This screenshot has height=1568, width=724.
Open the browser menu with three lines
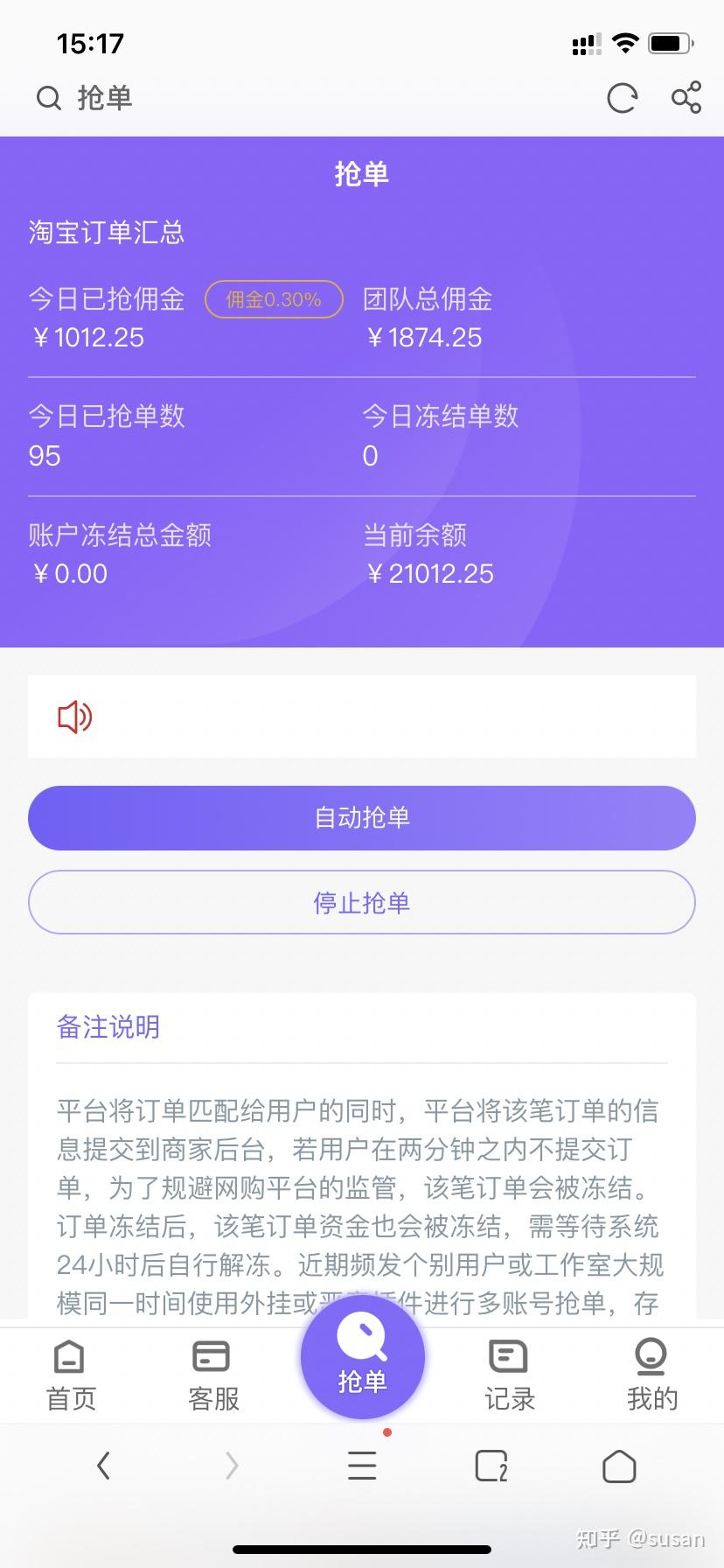[x=362, y=1466]
